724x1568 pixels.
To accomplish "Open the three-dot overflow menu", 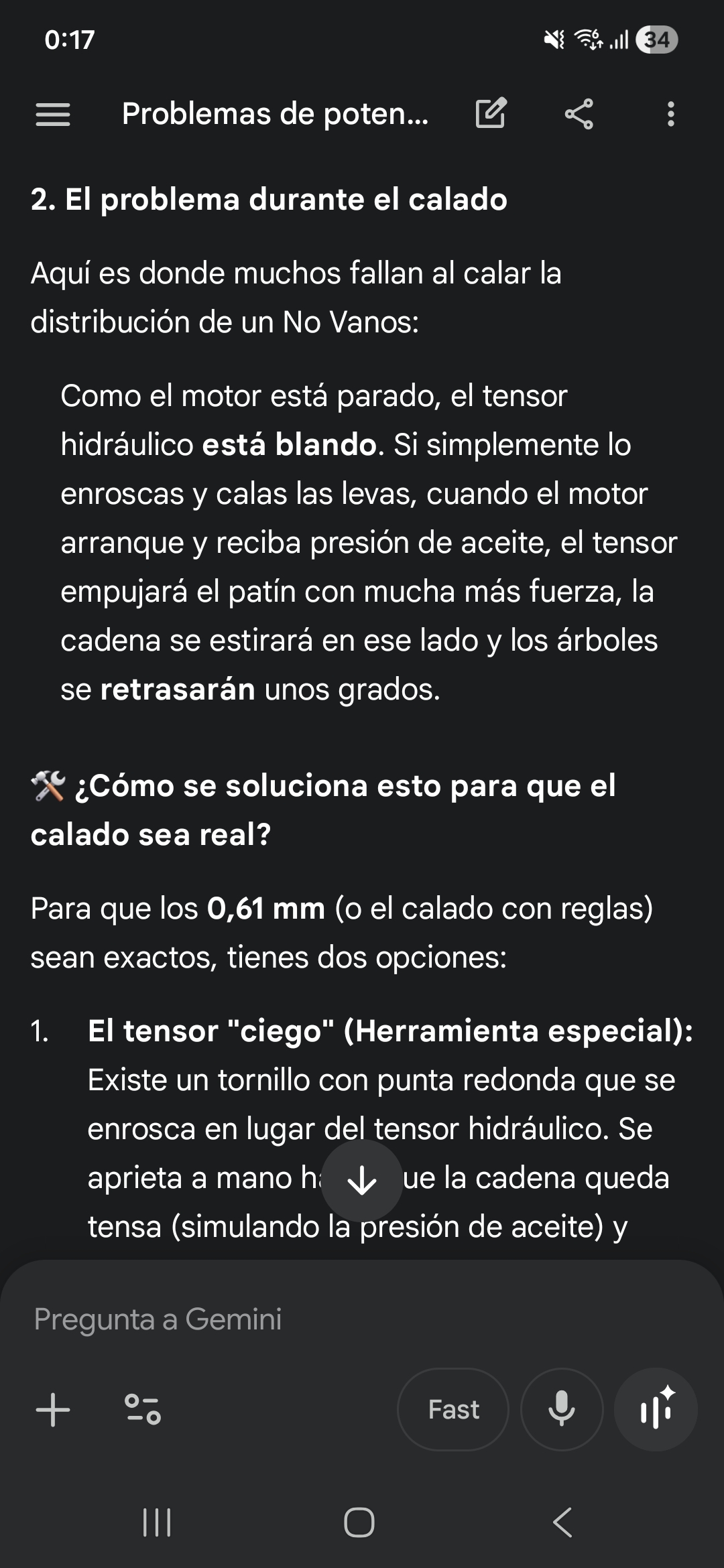I will click(x=670, y=114).
